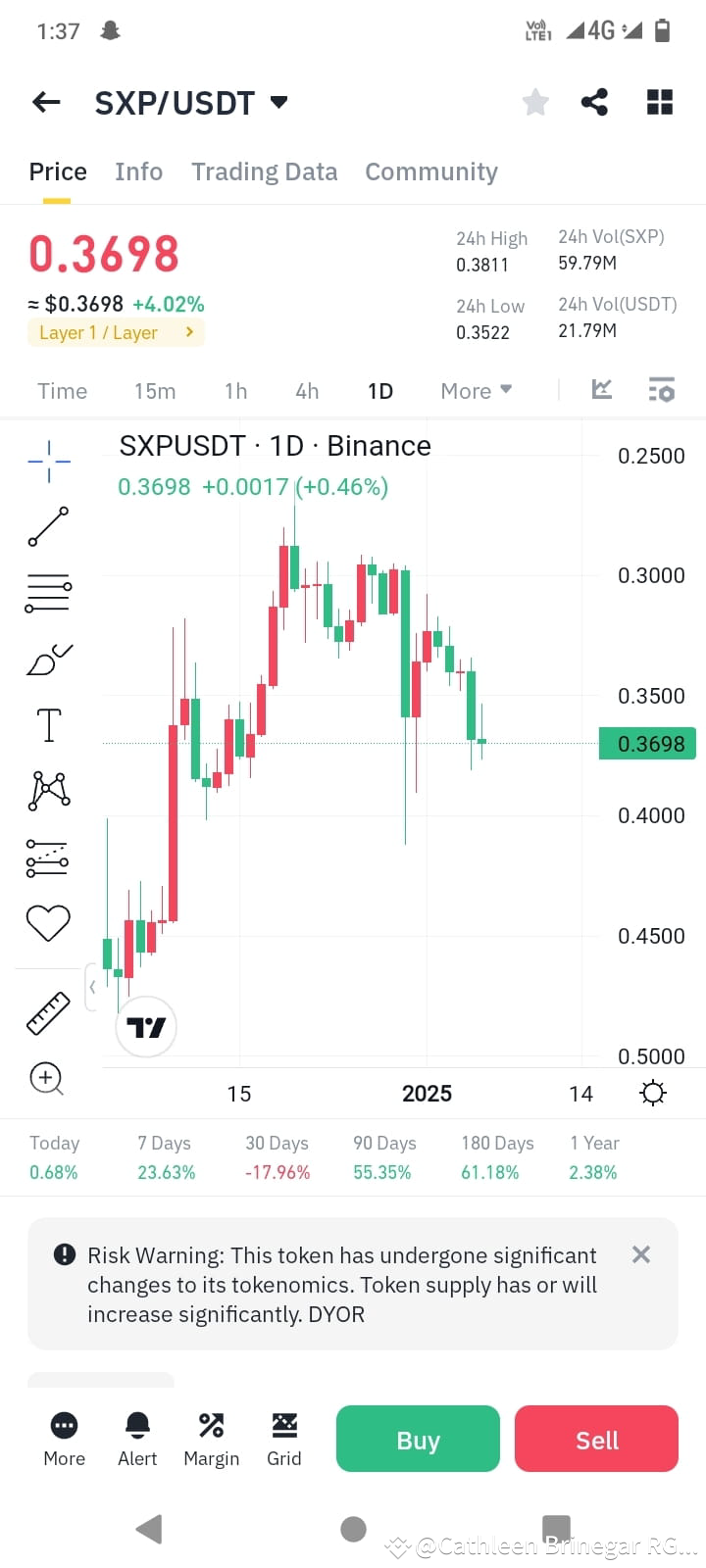Switch chart to line chart view
Screen dimensions: 706x1568
(x=601, y=389)
